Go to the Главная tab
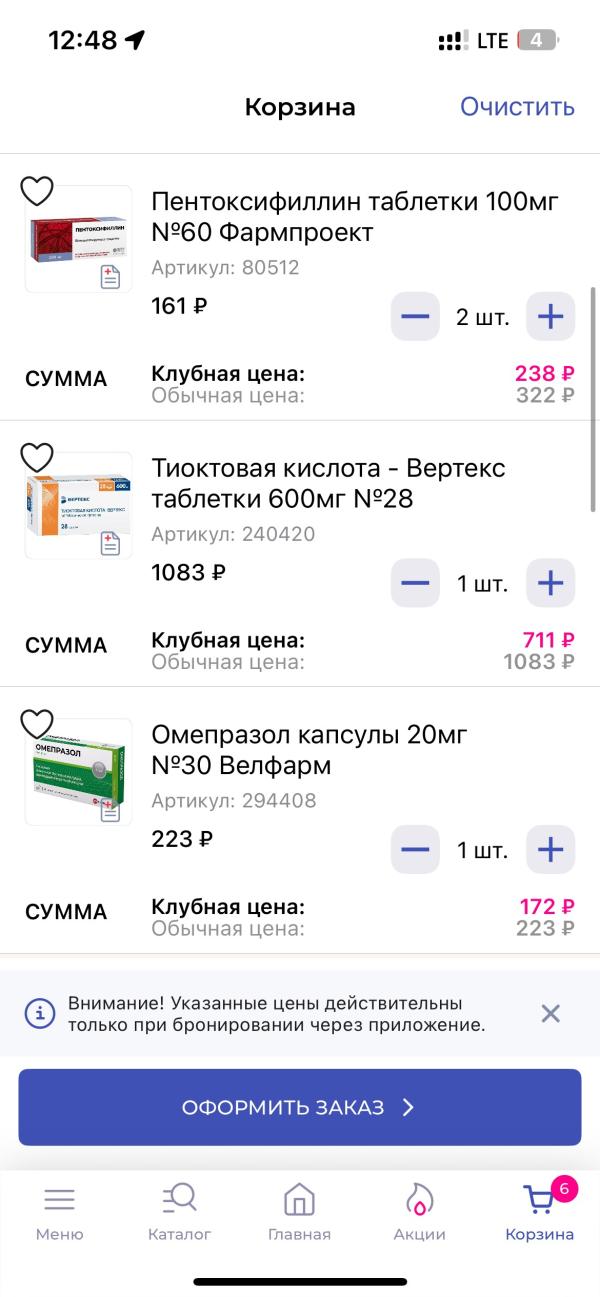The width and height of the screenshot is (600, 1297). pyautogui.click(x=299, y=1212)
